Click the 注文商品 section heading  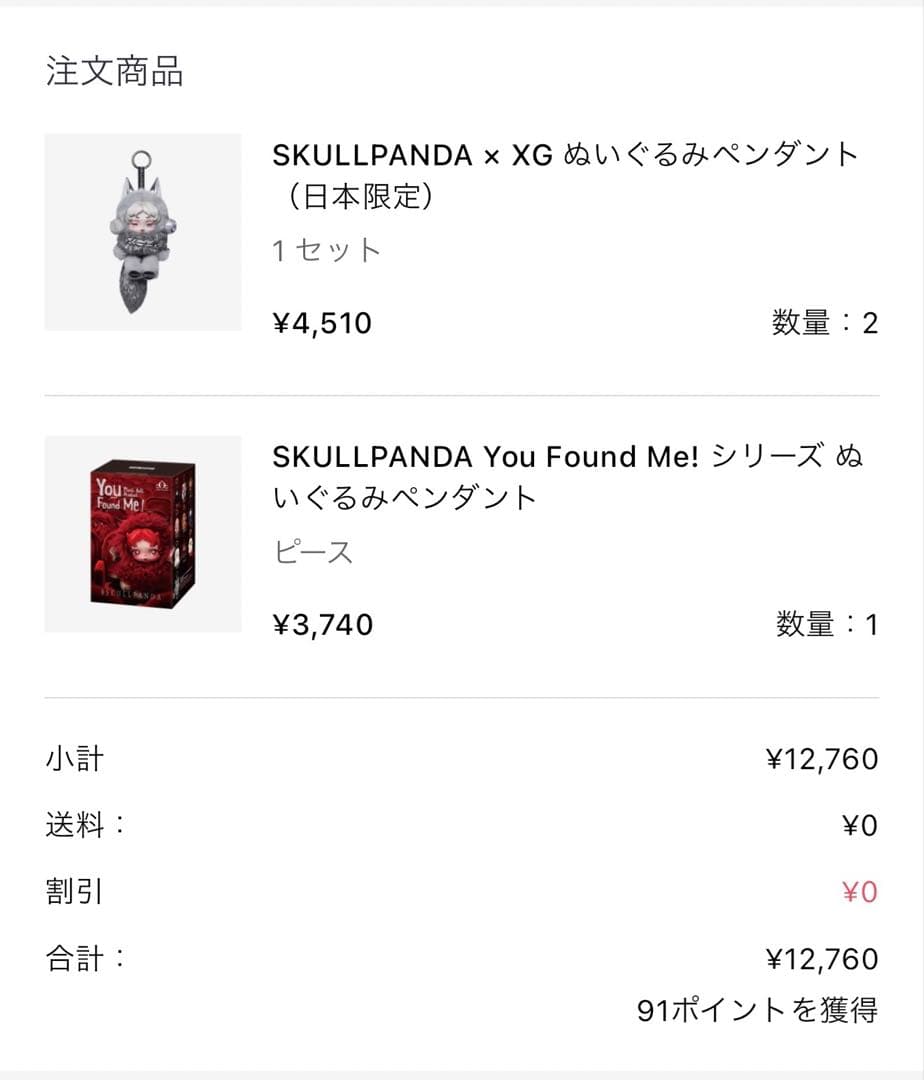112,70
